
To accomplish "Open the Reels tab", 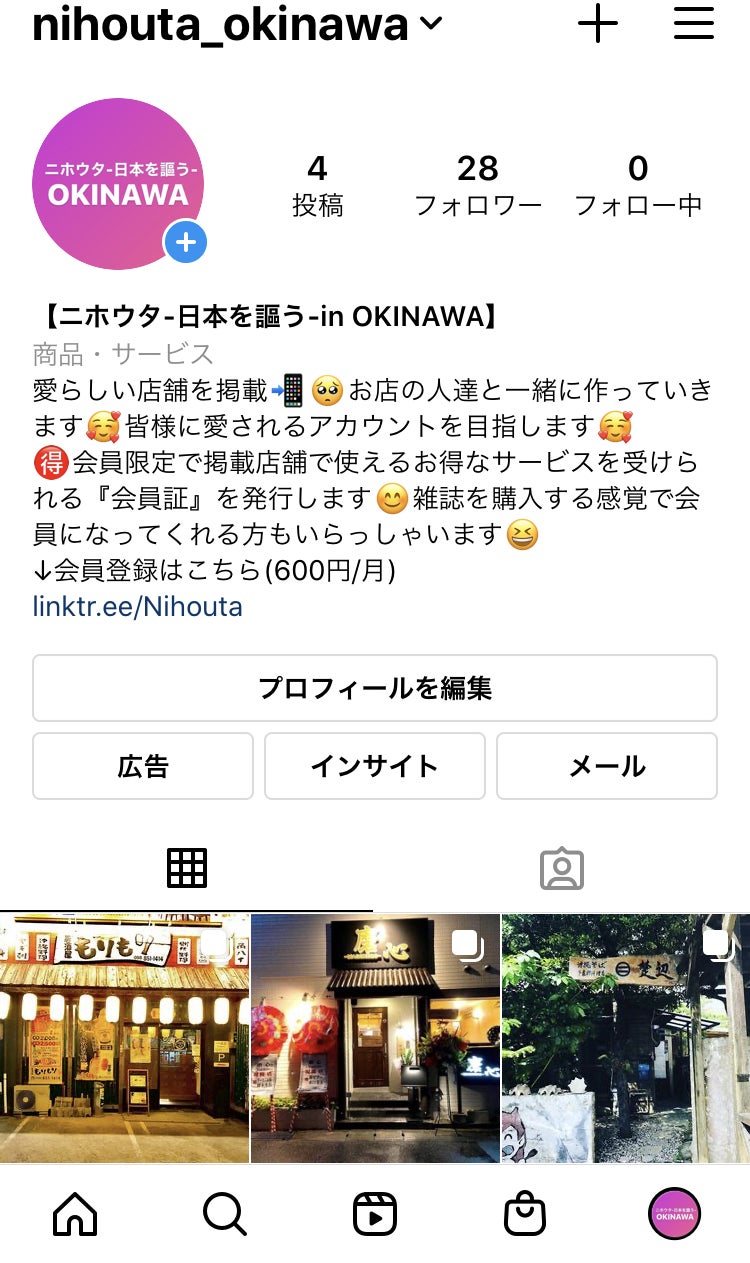I will pyautogui.click(x=375, y=1214).
